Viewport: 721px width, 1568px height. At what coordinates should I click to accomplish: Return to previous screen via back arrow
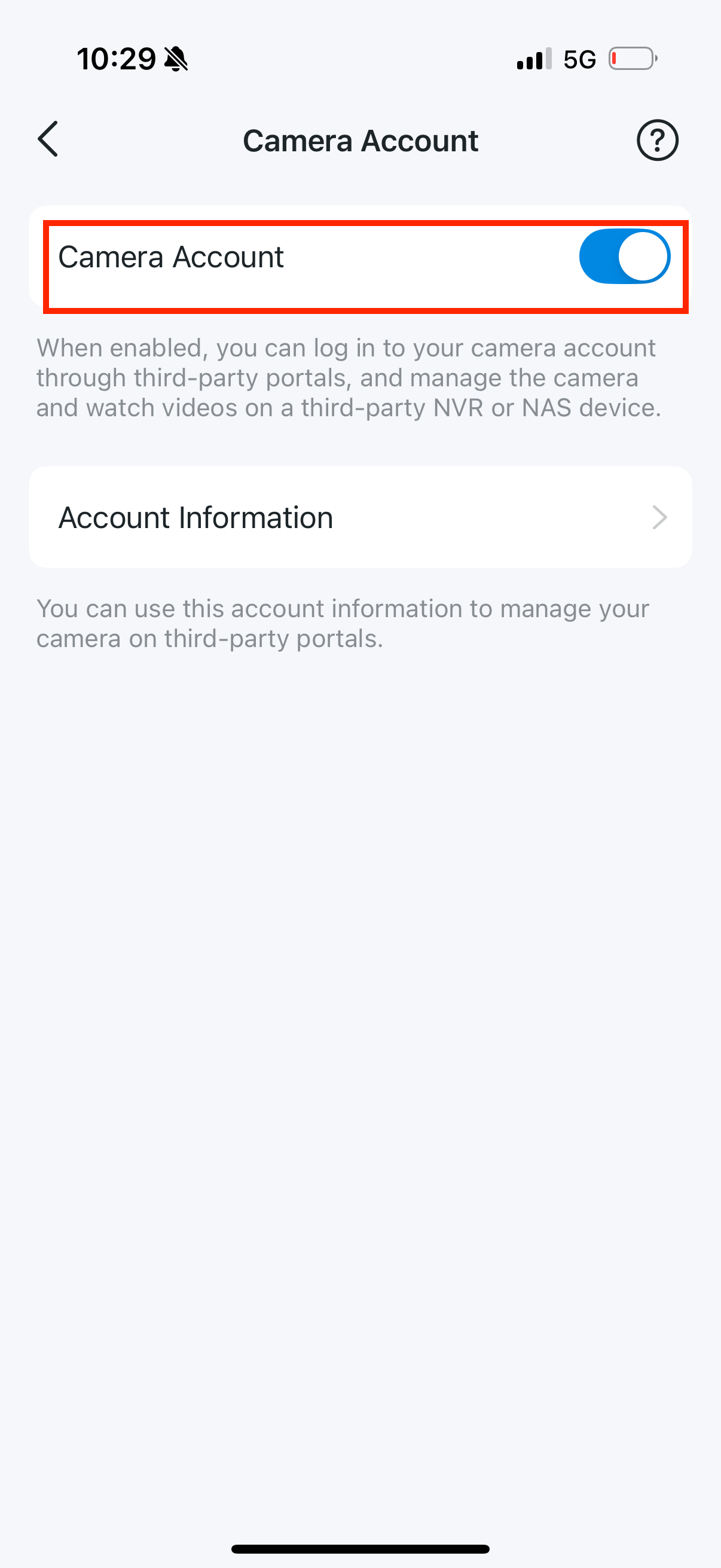pyautogui.click(x=48, y=140)
